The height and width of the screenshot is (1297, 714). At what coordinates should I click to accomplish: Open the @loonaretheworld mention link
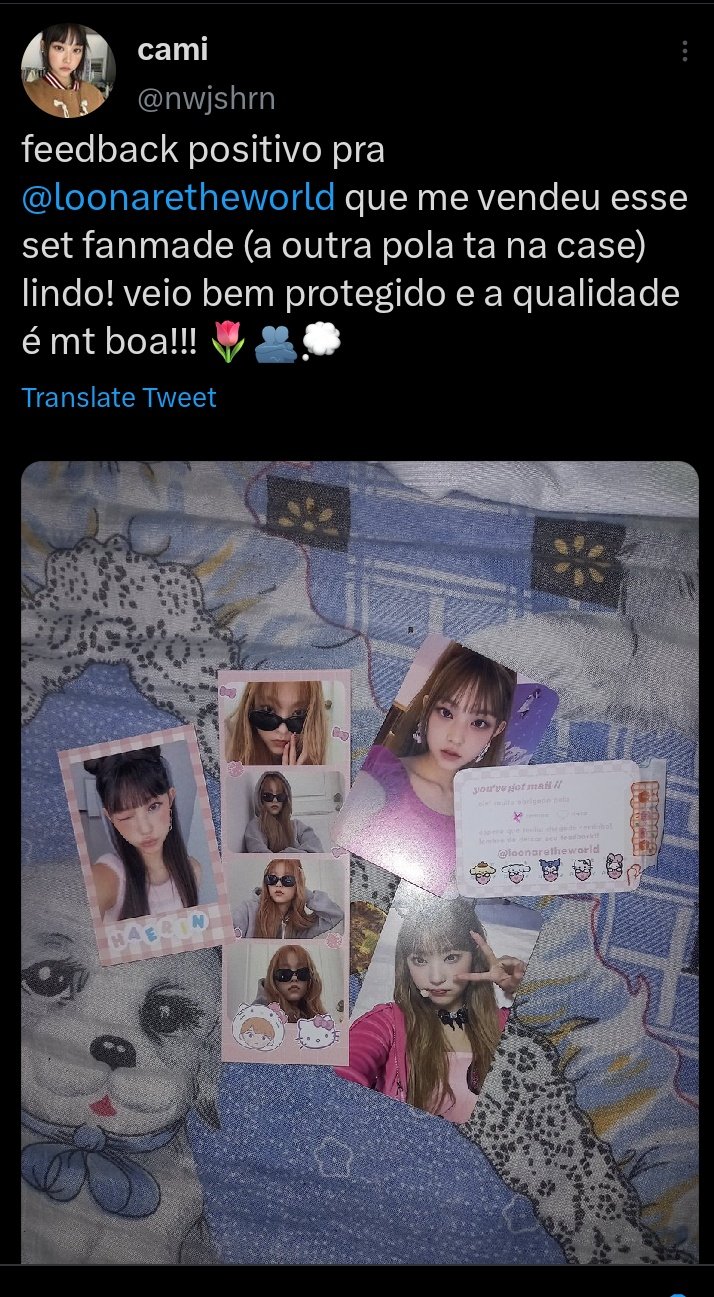pyautogui.click(x=178, y=198)
